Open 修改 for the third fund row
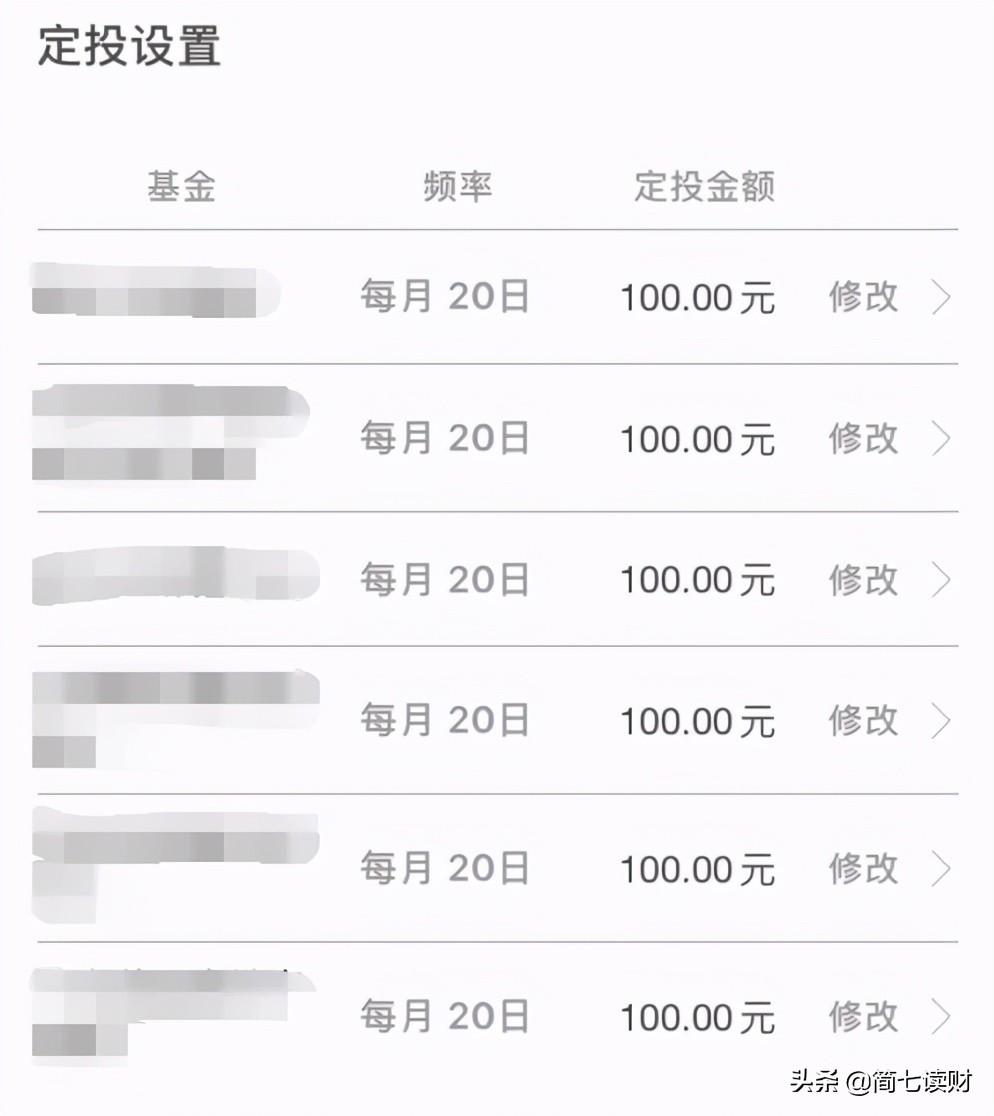Viewport: 994px width, 1116px height. pyautogui.click(x=864, y=580)
